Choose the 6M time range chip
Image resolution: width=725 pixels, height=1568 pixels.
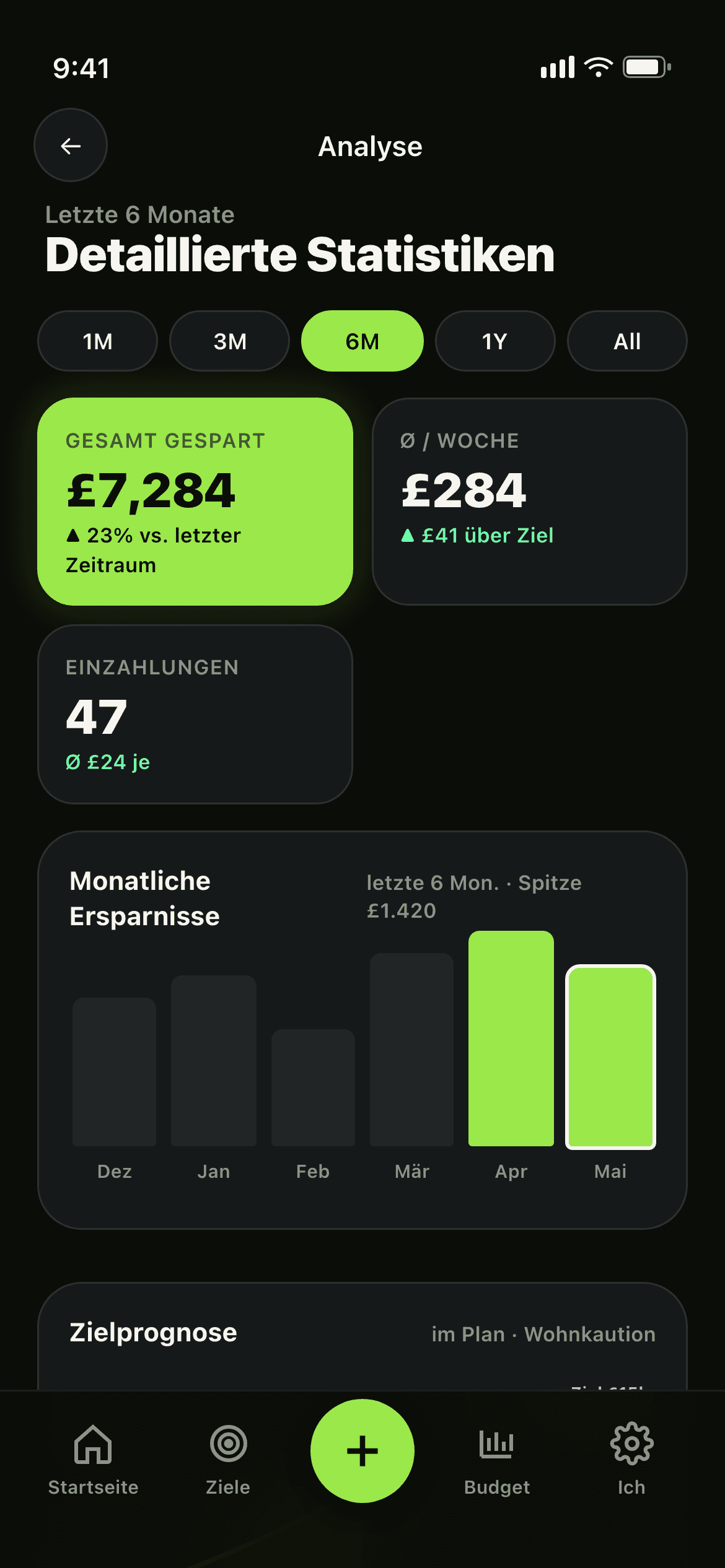(x=362, y=341)
